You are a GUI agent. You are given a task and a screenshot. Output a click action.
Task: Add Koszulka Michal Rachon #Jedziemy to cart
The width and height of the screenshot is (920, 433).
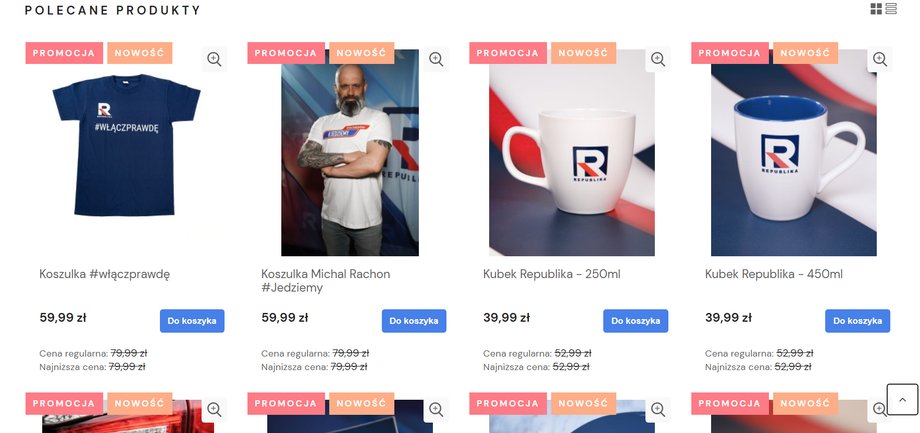[414, 321]
